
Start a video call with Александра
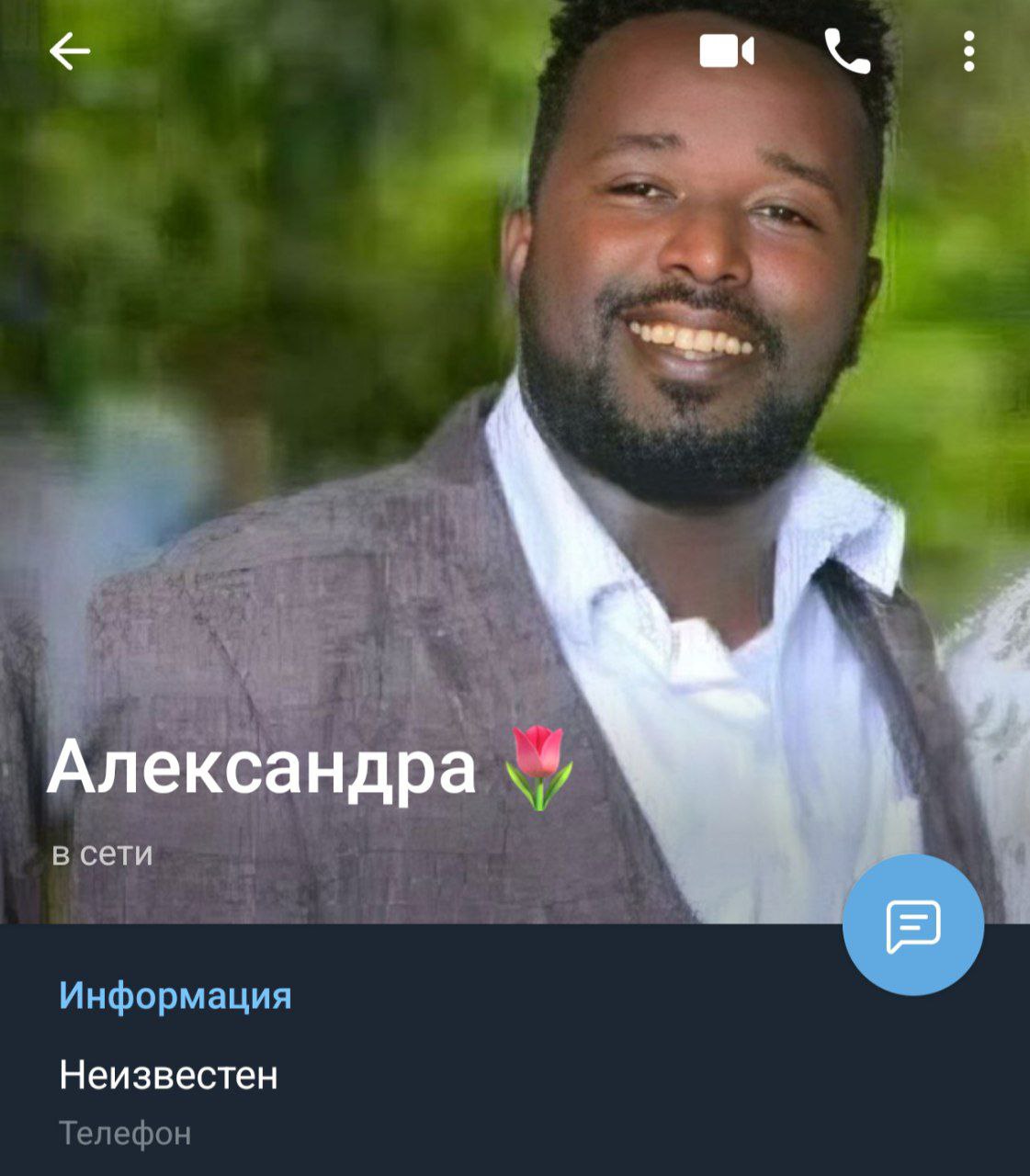(726, 51)
